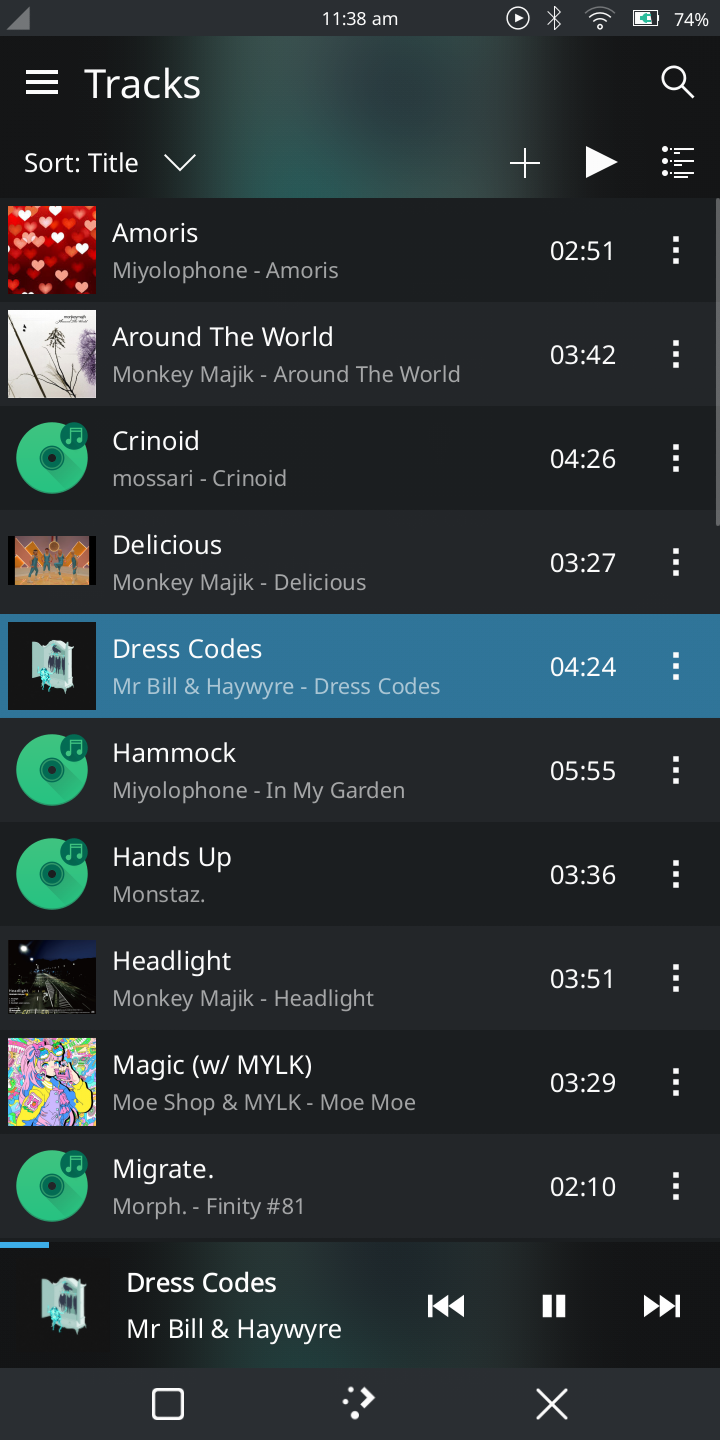The image size is (720, 1440).
Task: Skip to the previous track
Action: (x=446, y=1305)
